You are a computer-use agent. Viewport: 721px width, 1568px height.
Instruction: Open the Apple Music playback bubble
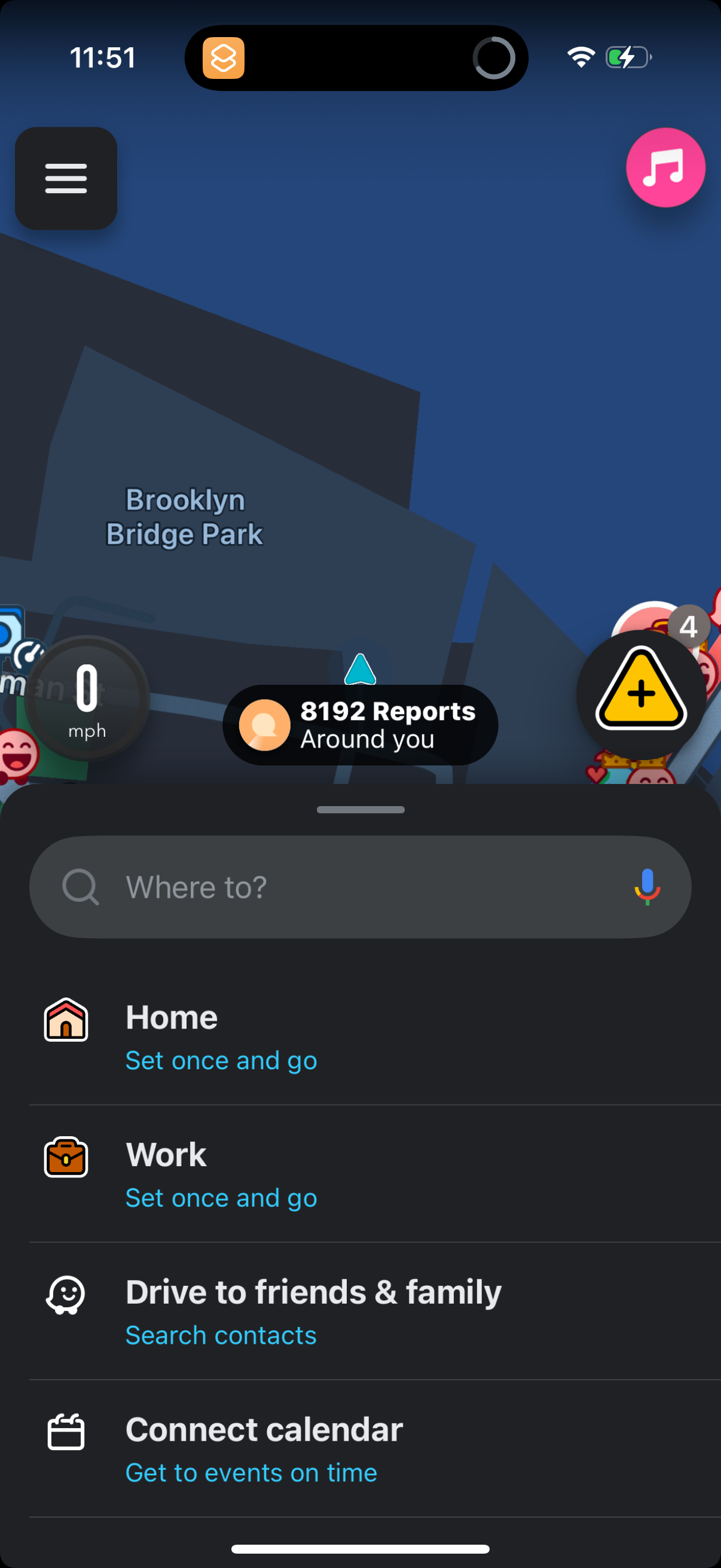(665, 167)
